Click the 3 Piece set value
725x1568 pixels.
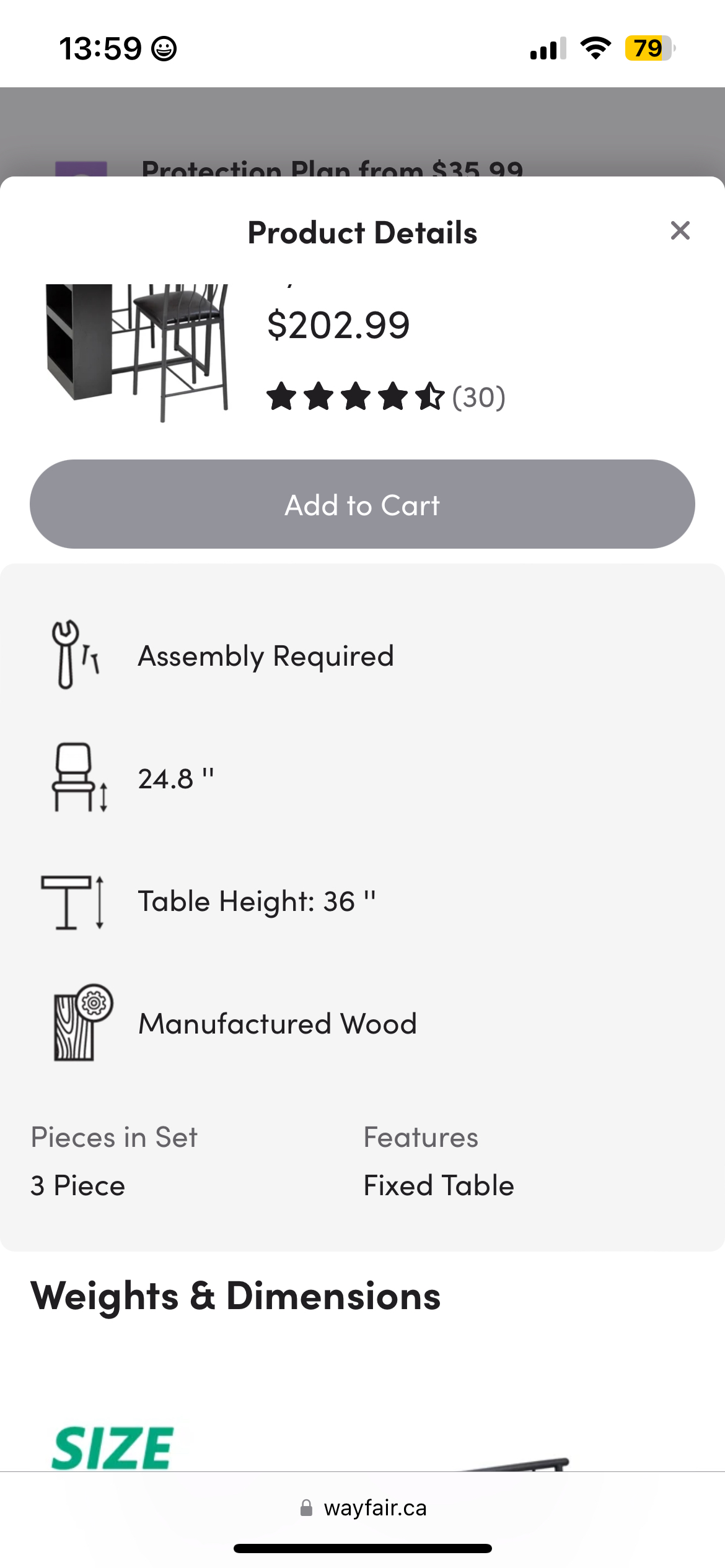77,1184
